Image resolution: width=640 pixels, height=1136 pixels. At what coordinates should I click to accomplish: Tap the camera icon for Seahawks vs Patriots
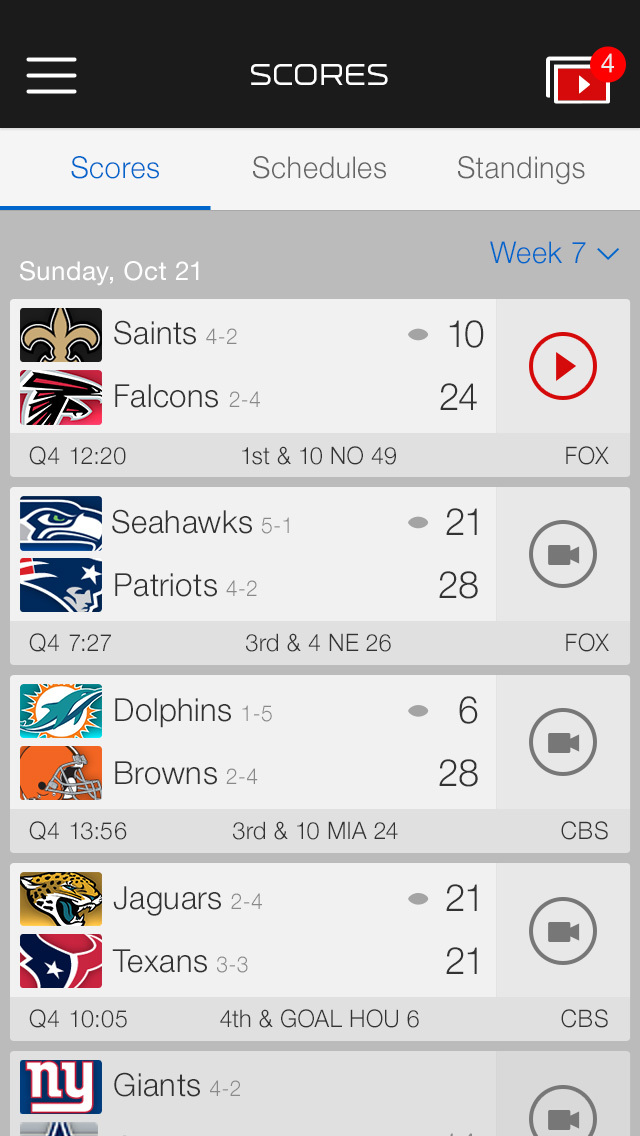point(563,554)
